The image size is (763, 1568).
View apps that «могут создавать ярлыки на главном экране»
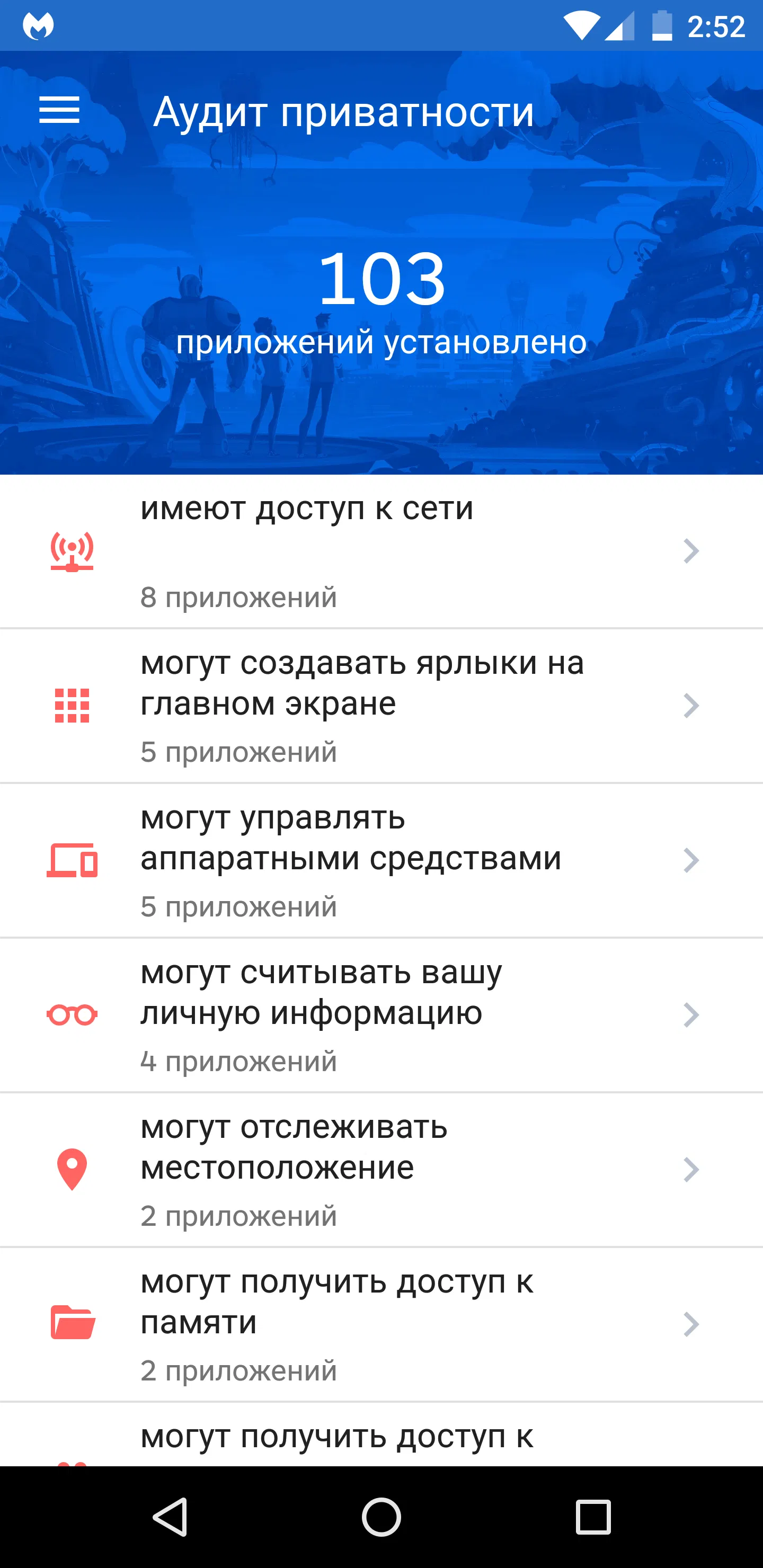point(381,706)
